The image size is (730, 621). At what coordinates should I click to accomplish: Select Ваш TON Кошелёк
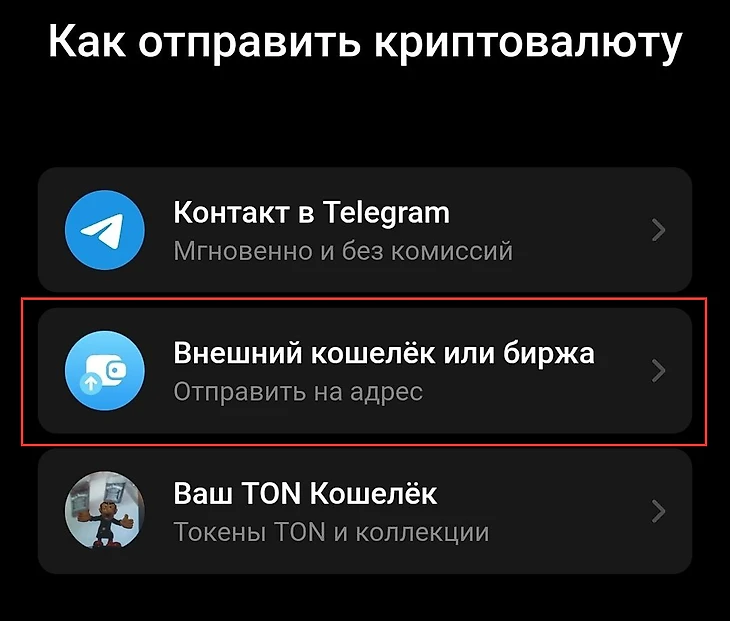(x=365, y=511)
